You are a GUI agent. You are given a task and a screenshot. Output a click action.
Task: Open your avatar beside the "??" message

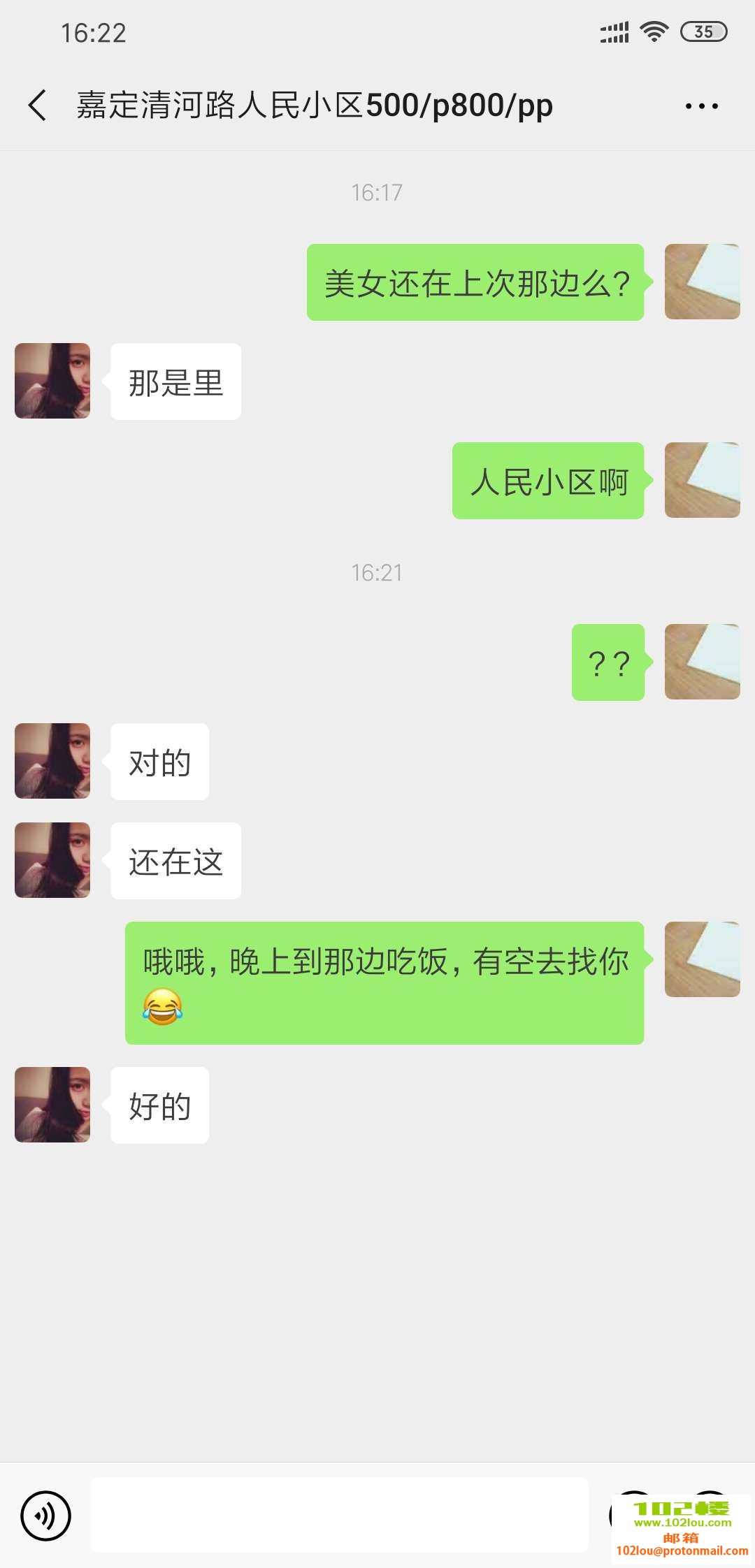(x=702, y=662)
